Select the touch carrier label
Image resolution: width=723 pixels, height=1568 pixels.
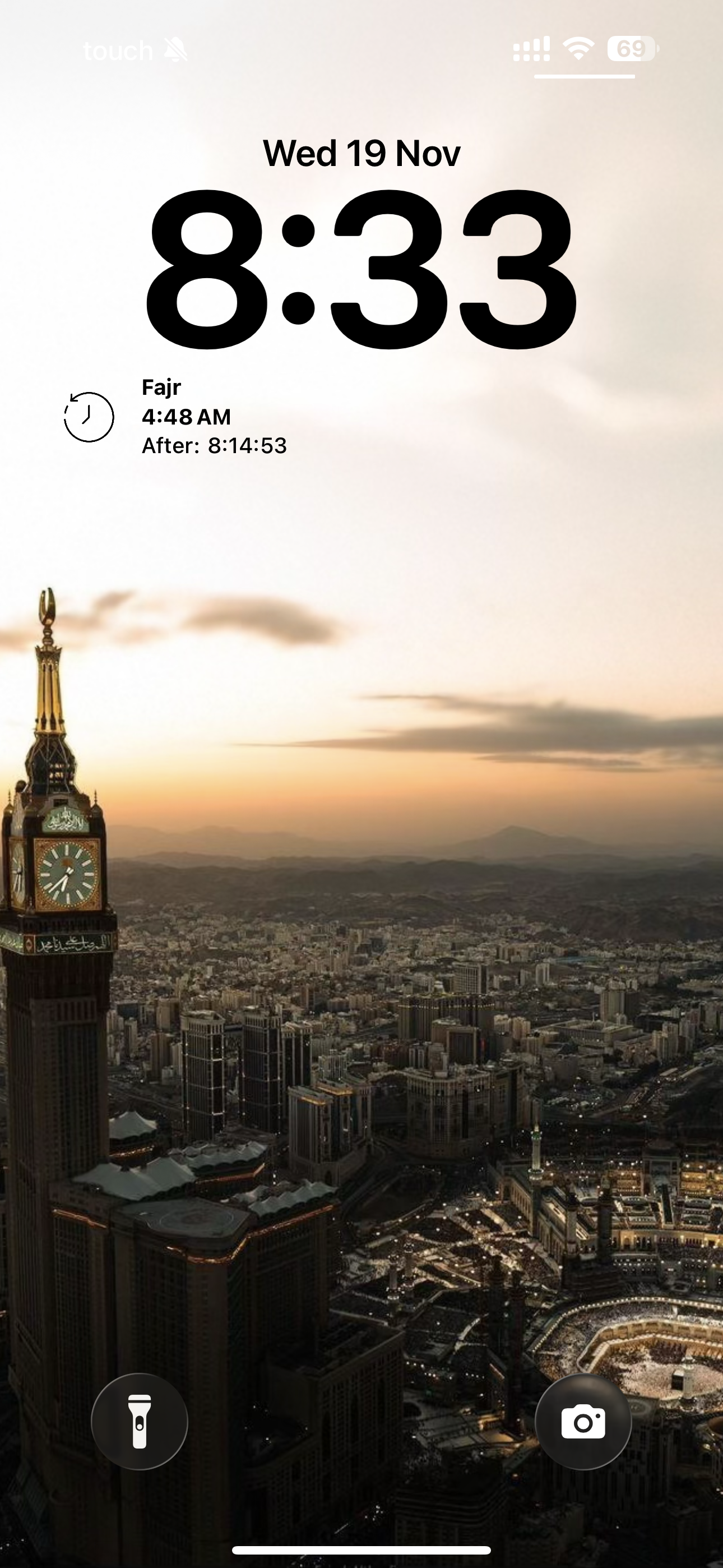click(x=119, y=50)
